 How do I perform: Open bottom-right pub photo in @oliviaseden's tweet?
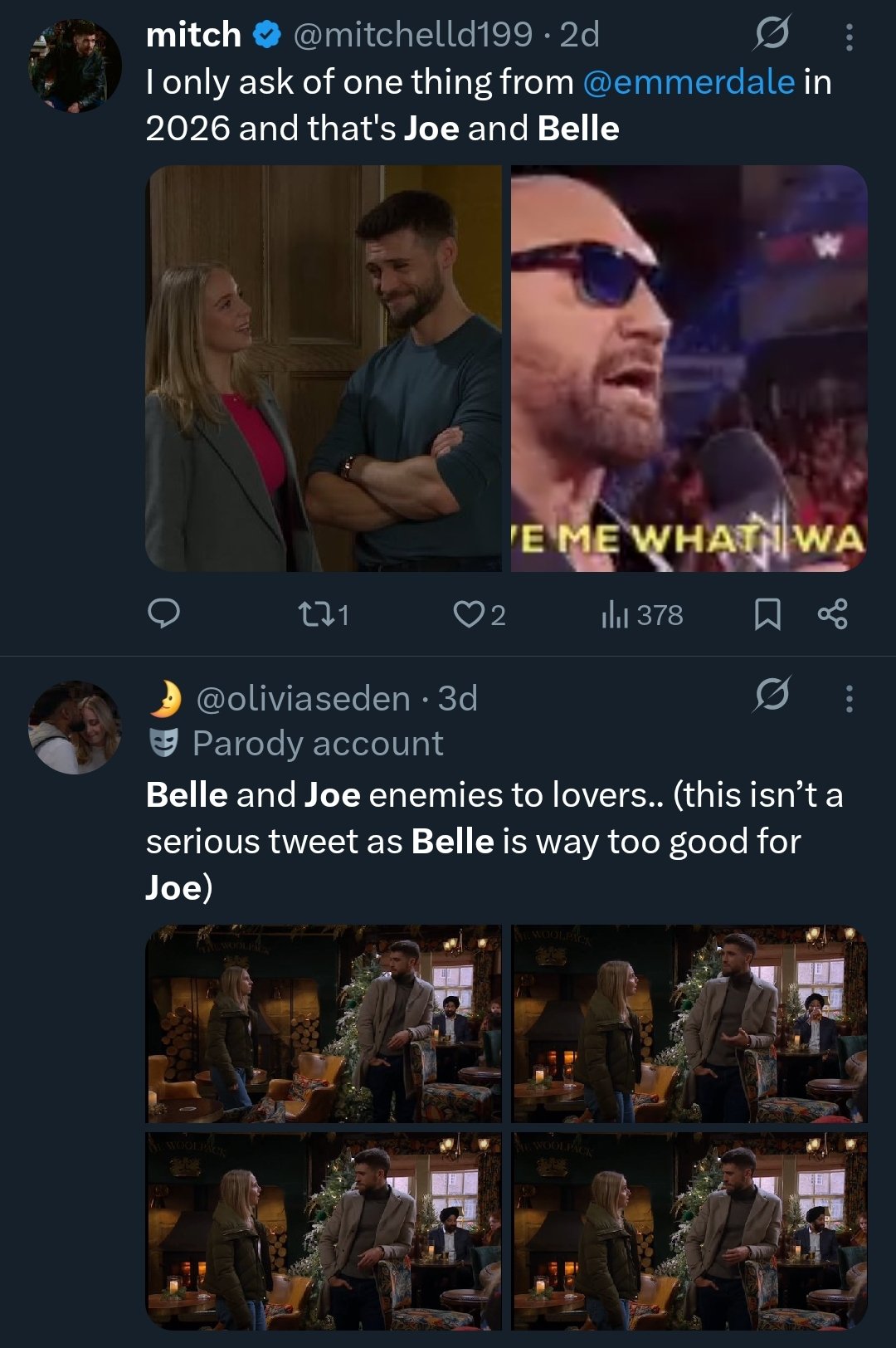pyautogui.click(x=689, y=1230)
